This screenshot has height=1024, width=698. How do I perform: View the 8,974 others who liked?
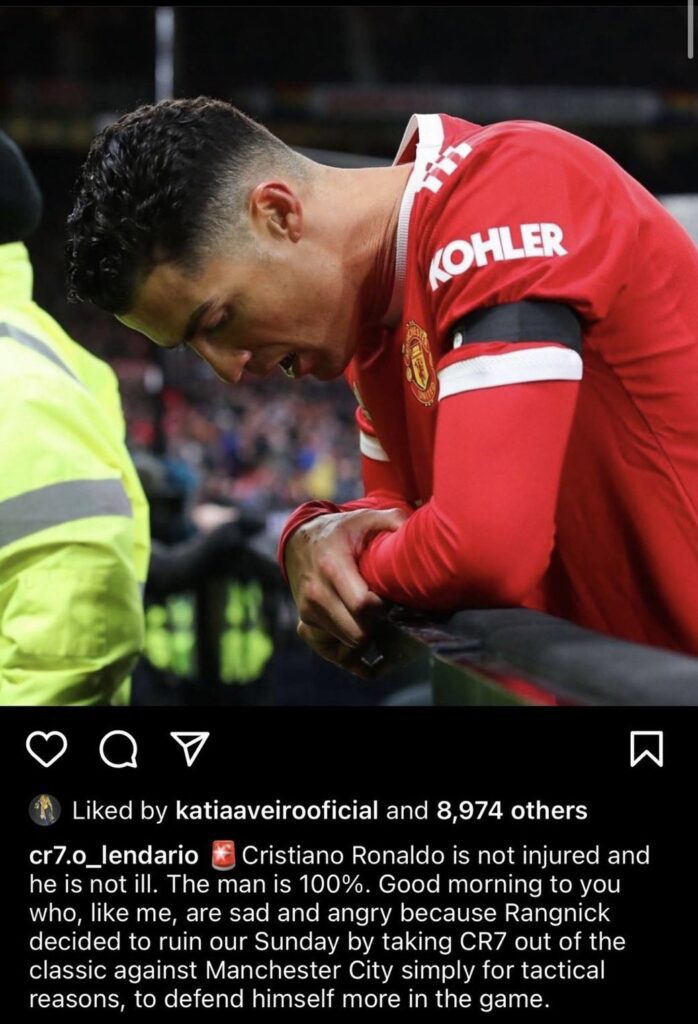click(x=511, y=810)
